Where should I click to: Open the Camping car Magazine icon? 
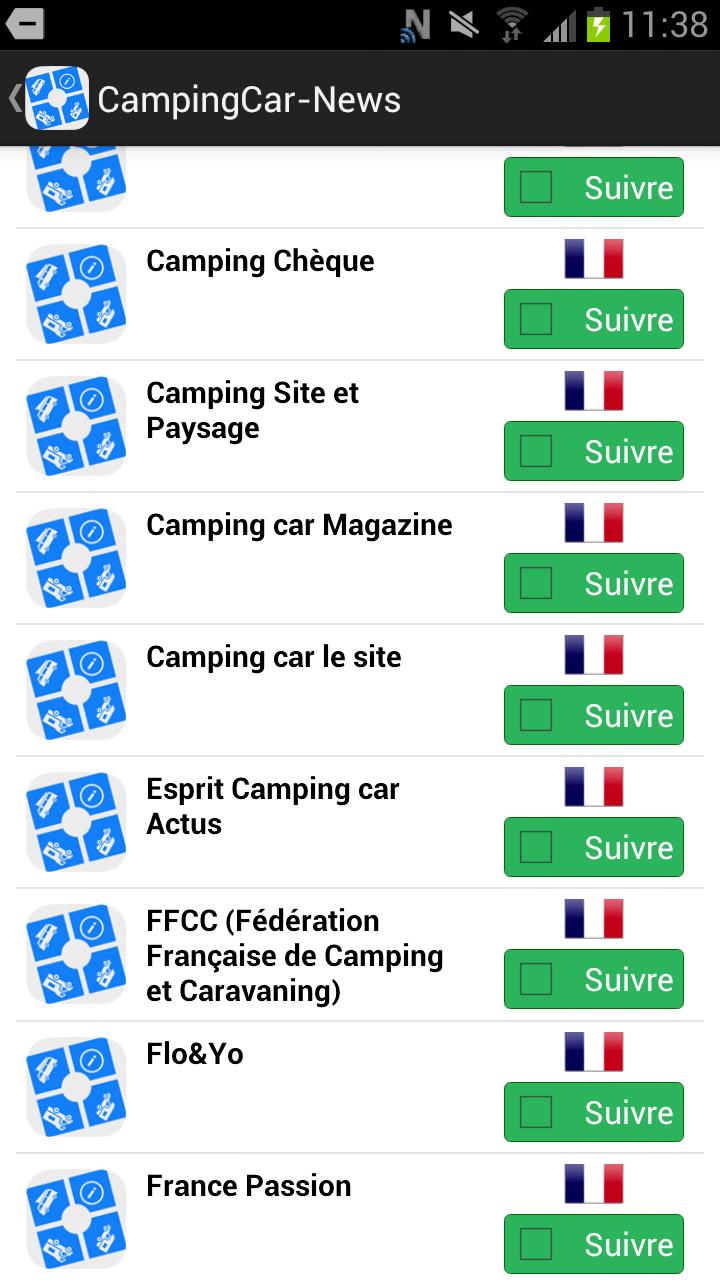[76, 558]
